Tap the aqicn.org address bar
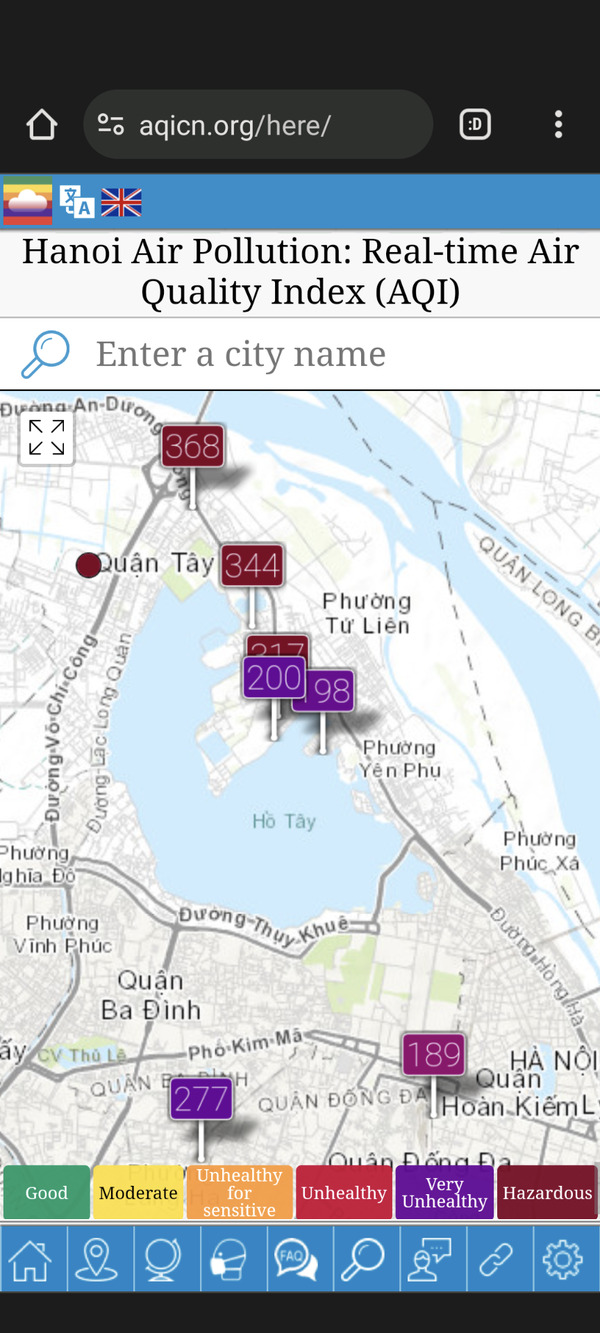This screenshot has height=1333, width=600. (x=258, y=125)
